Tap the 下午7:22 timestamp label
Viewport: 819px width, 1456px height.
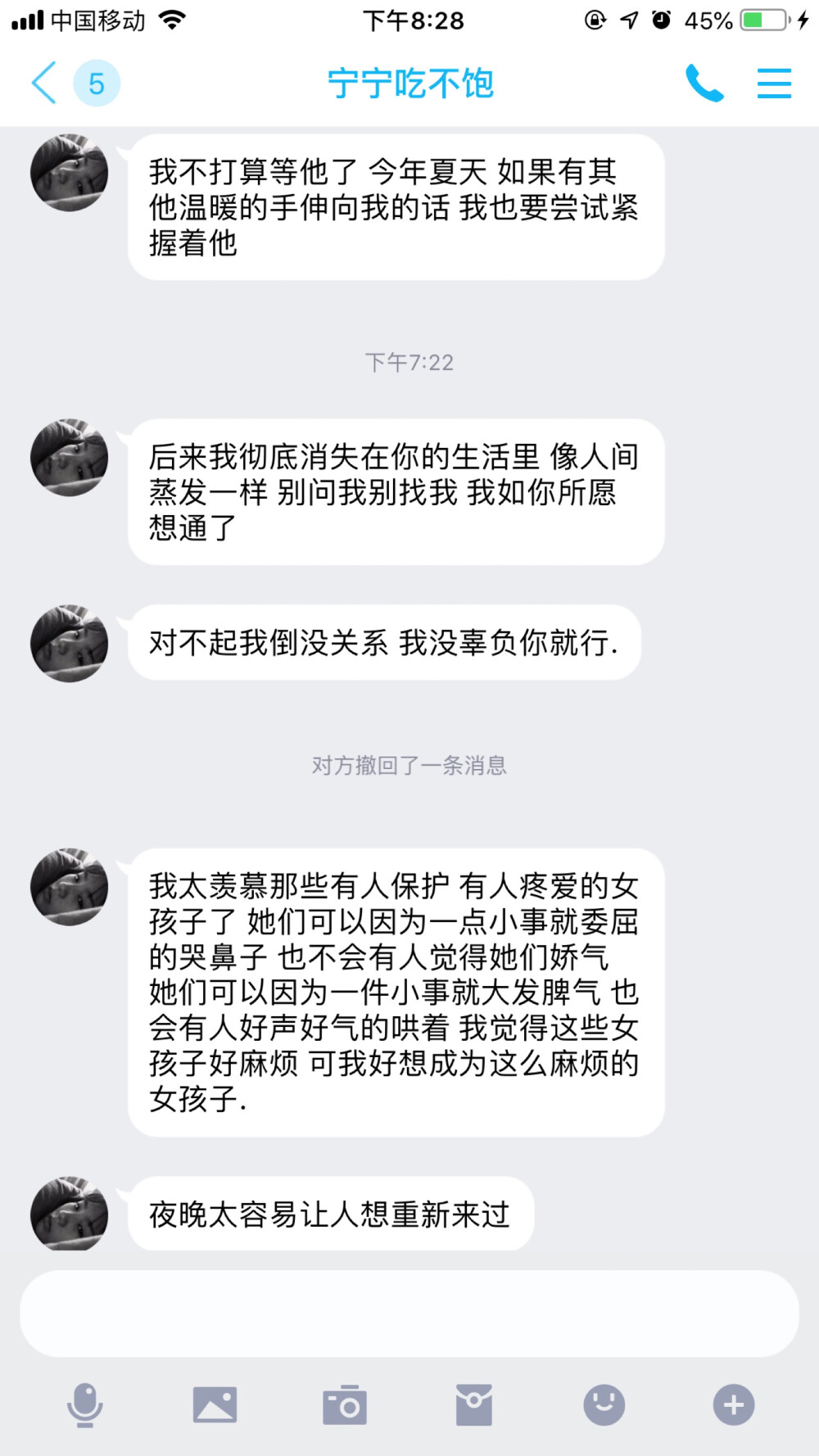point(409,362)
